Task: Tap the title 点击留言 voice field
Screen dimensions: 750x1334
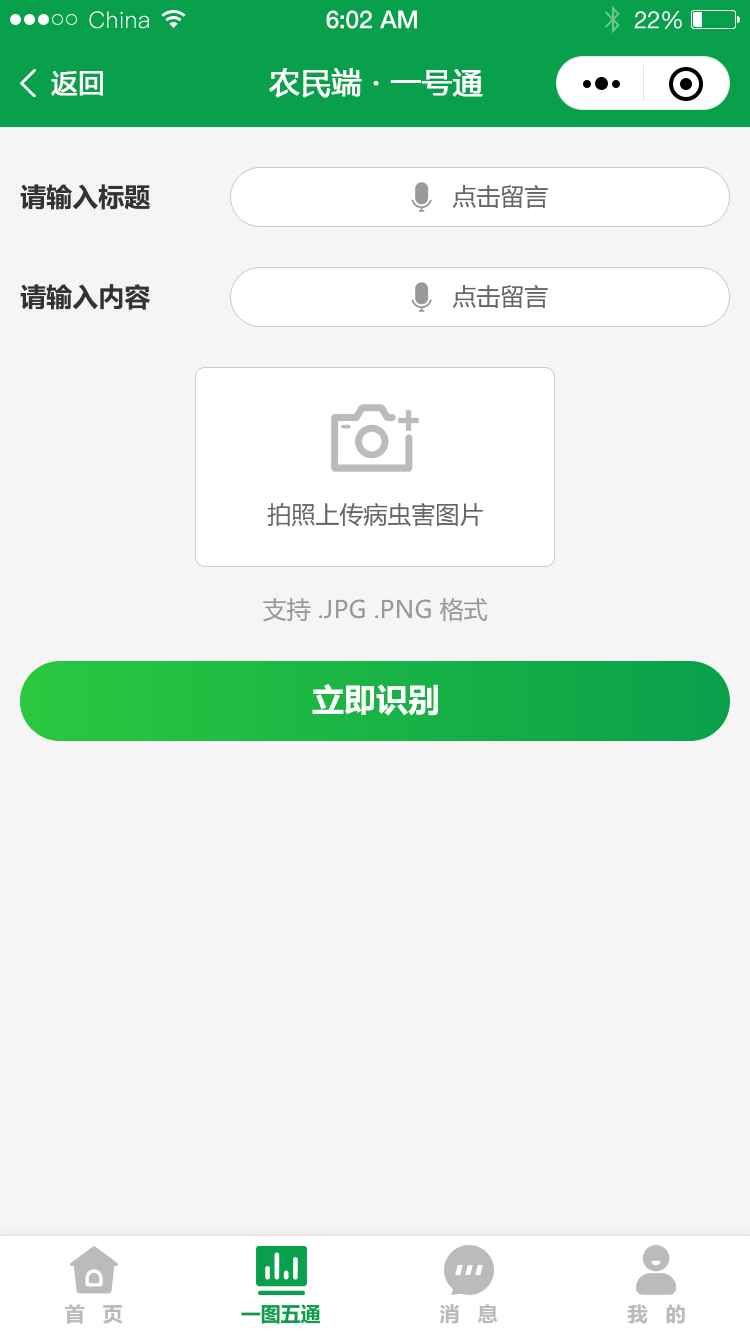Action: (480, 197)
